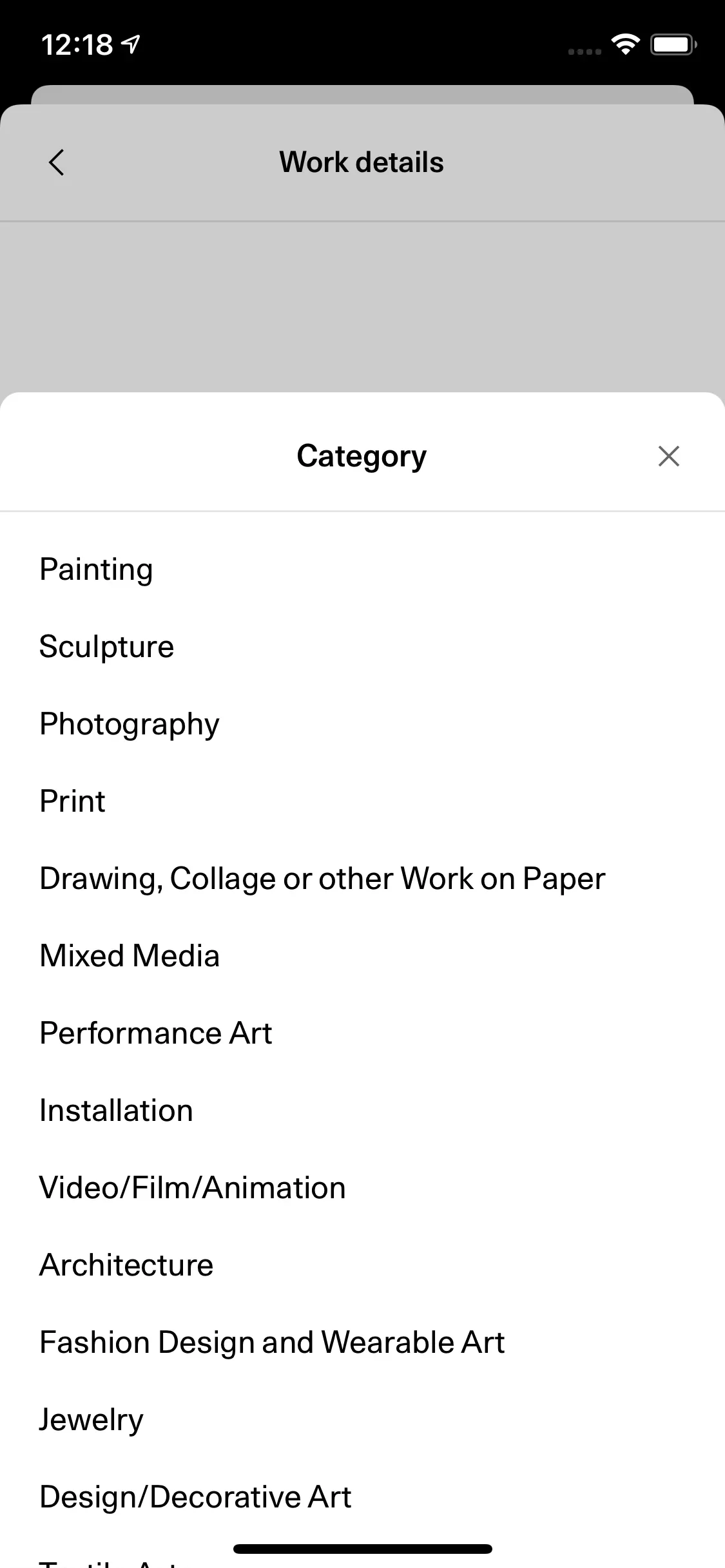The width and height of the screenshot is (725, 1568).
Task: Select Fashion Design and Wearable Art
Action: 272,1342
